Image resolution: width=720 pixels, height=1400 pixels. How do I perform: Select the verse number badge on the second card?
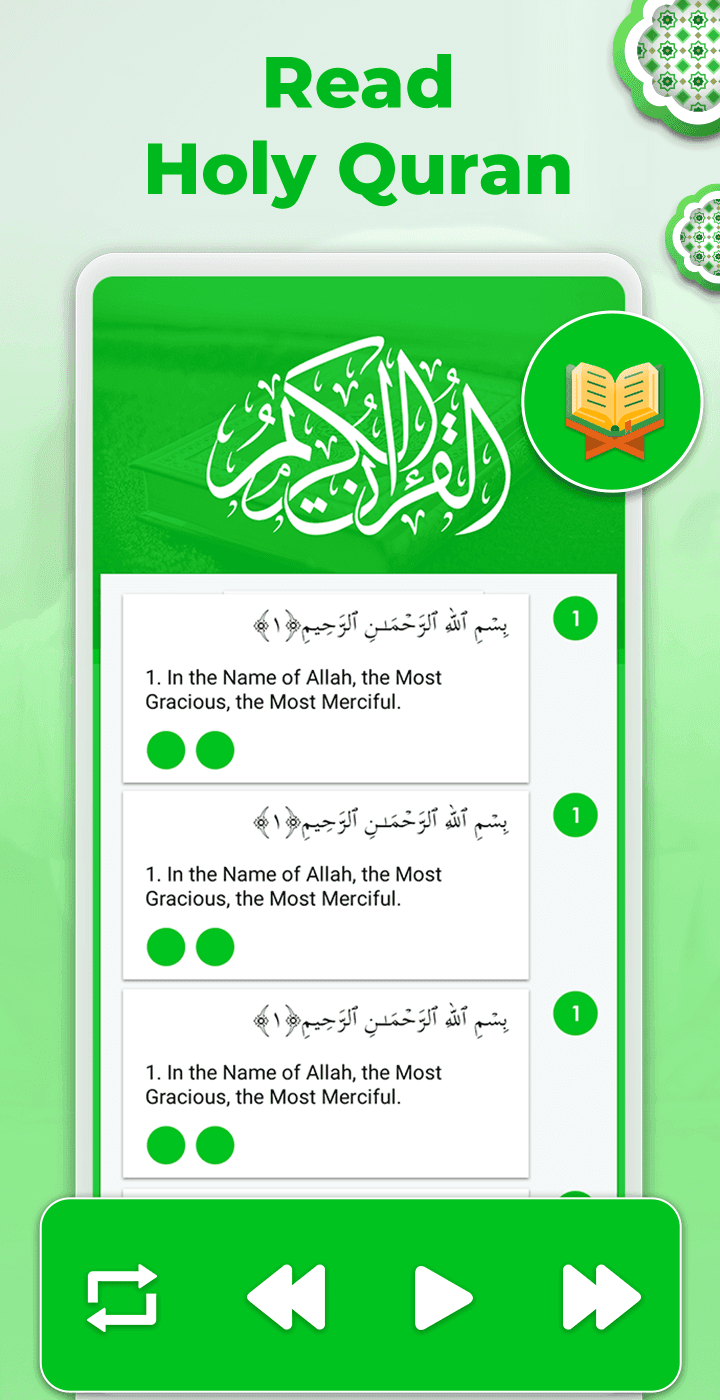[575, 816]
